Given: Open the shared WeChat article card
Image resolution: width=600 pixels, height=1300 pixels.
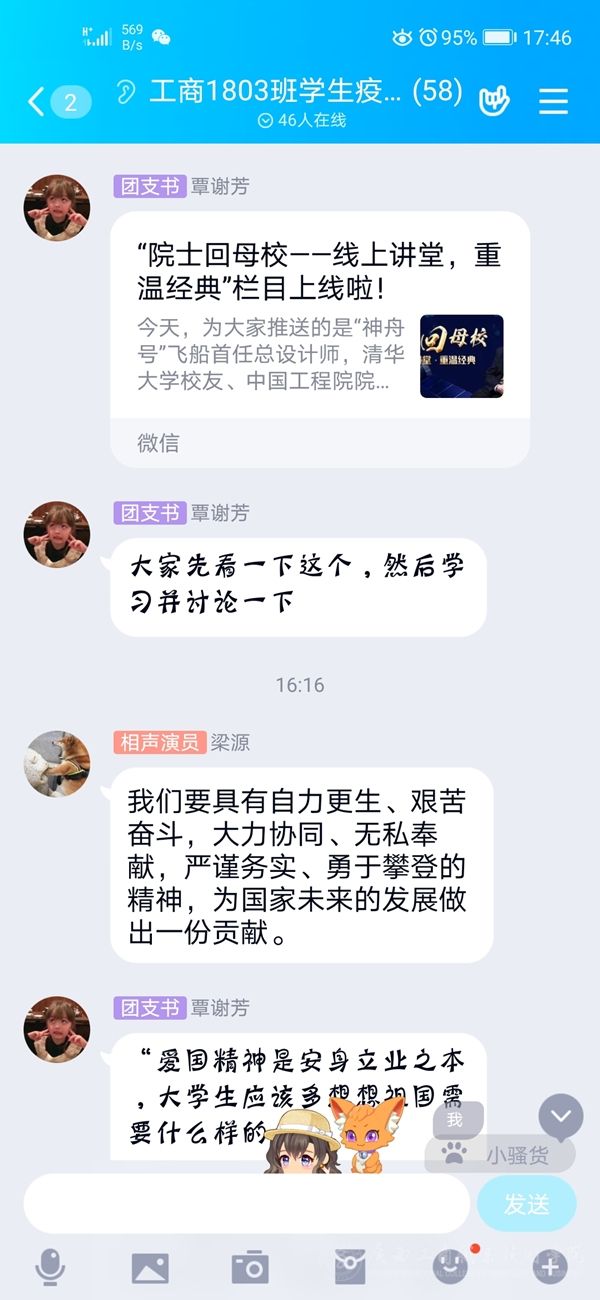Looking at the screenshot, I should (320, 340).
